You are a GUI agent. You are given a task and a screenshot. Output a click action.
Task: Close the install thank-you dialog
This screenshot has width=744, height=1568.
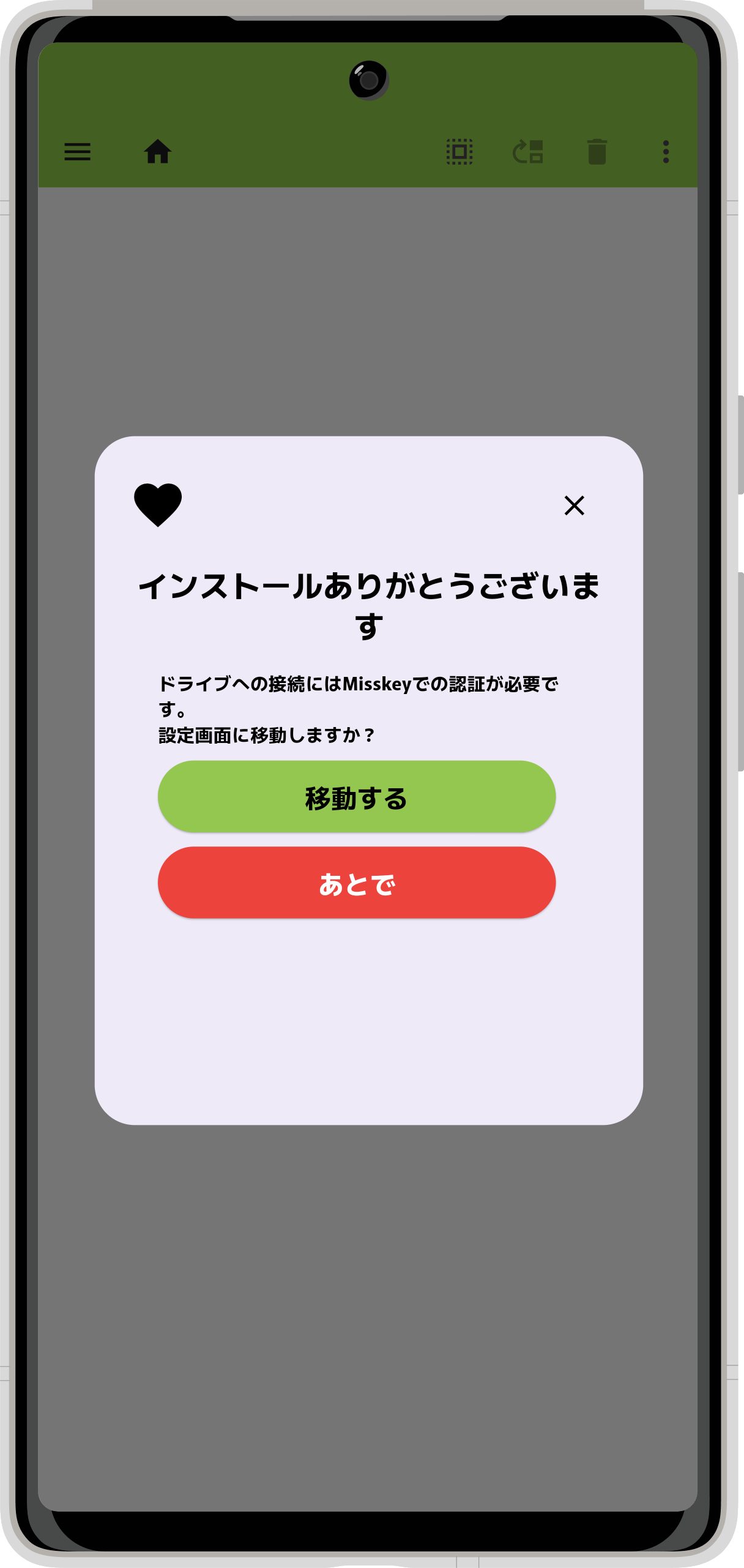pyautogui.click(x=574, y=506)
